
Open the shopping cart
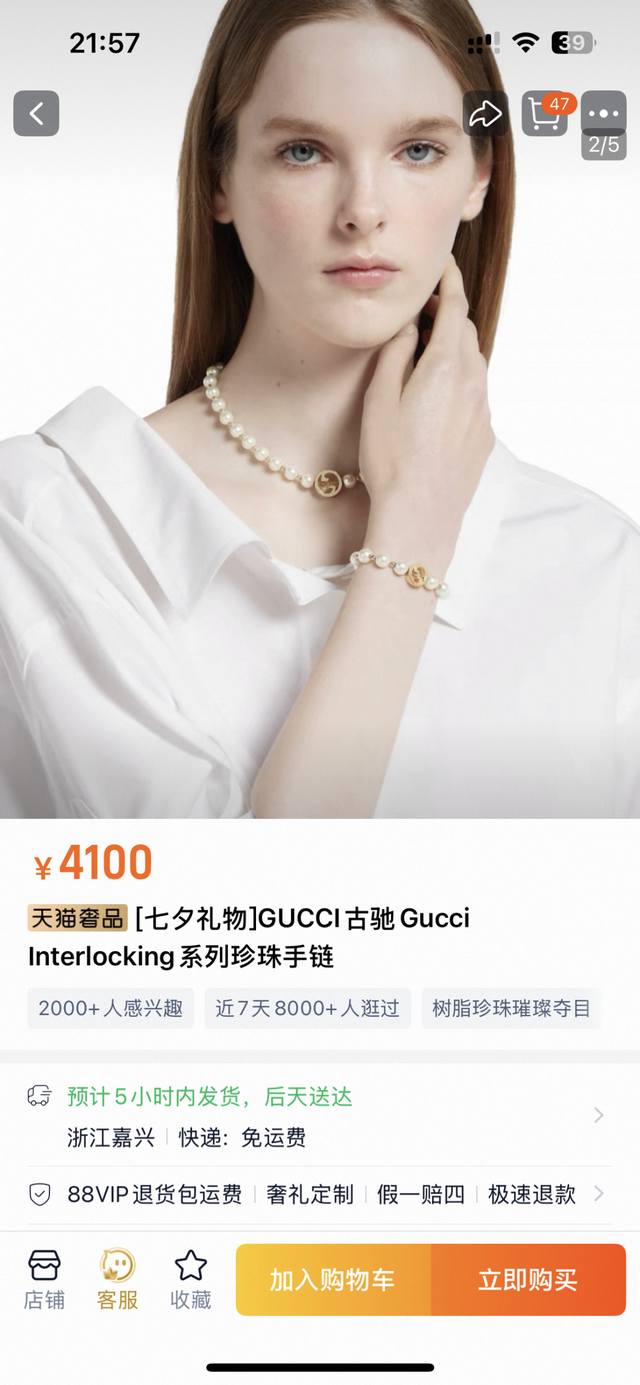click(x=544, y=114)
